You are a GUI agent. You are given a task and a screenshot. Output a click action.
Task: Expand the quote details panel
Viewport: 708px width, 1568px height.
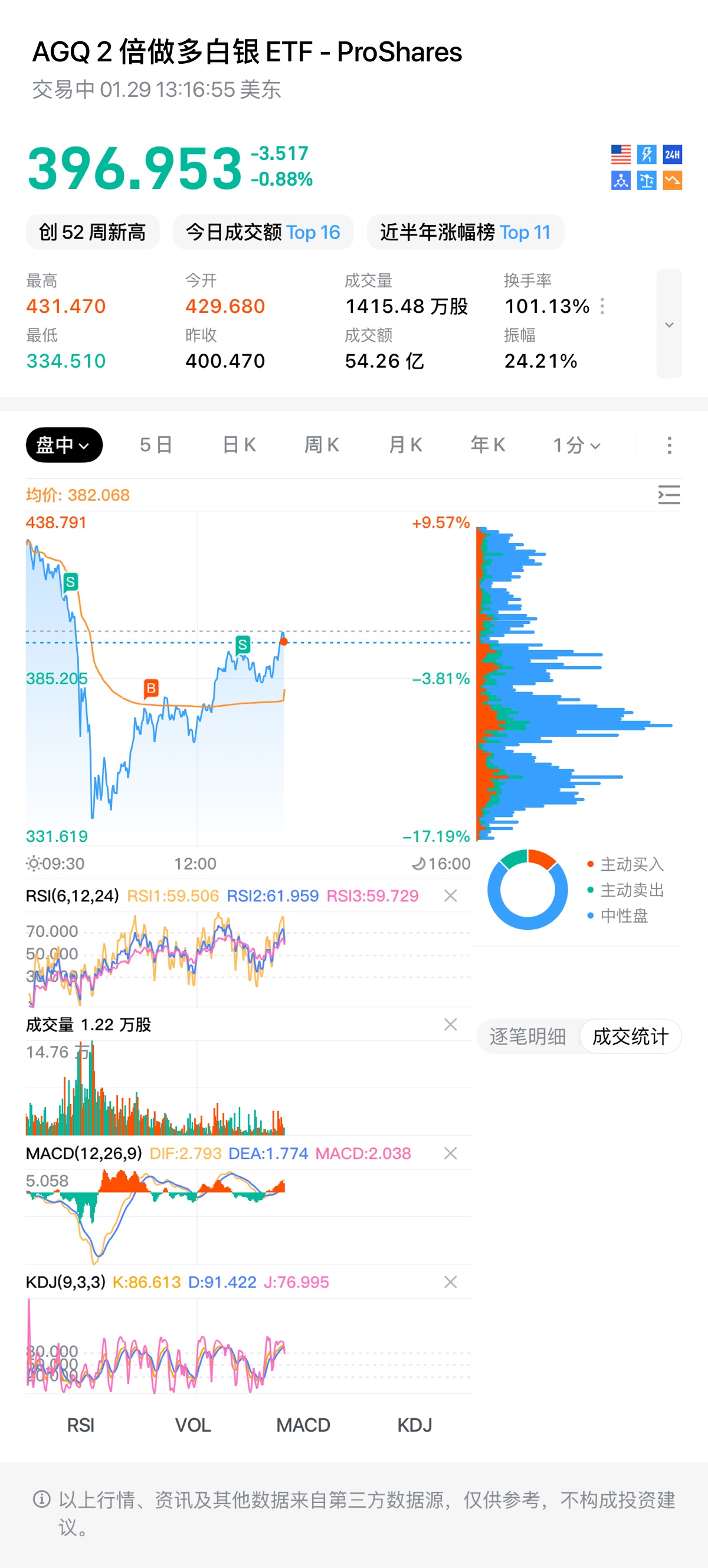point(669,325)
